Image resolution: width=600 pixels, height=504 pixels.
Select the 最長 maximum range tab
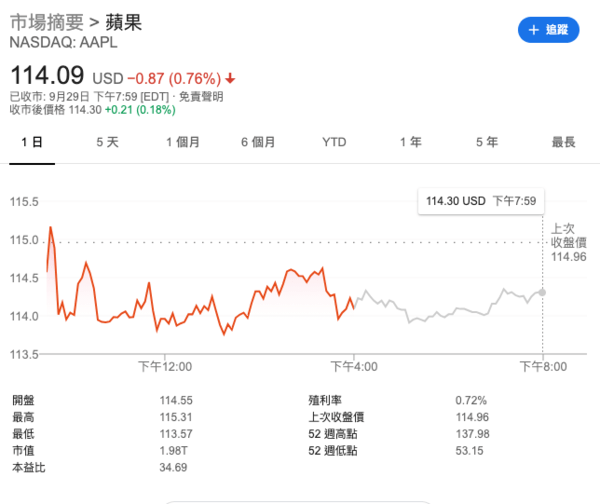(x=563, y=142)
